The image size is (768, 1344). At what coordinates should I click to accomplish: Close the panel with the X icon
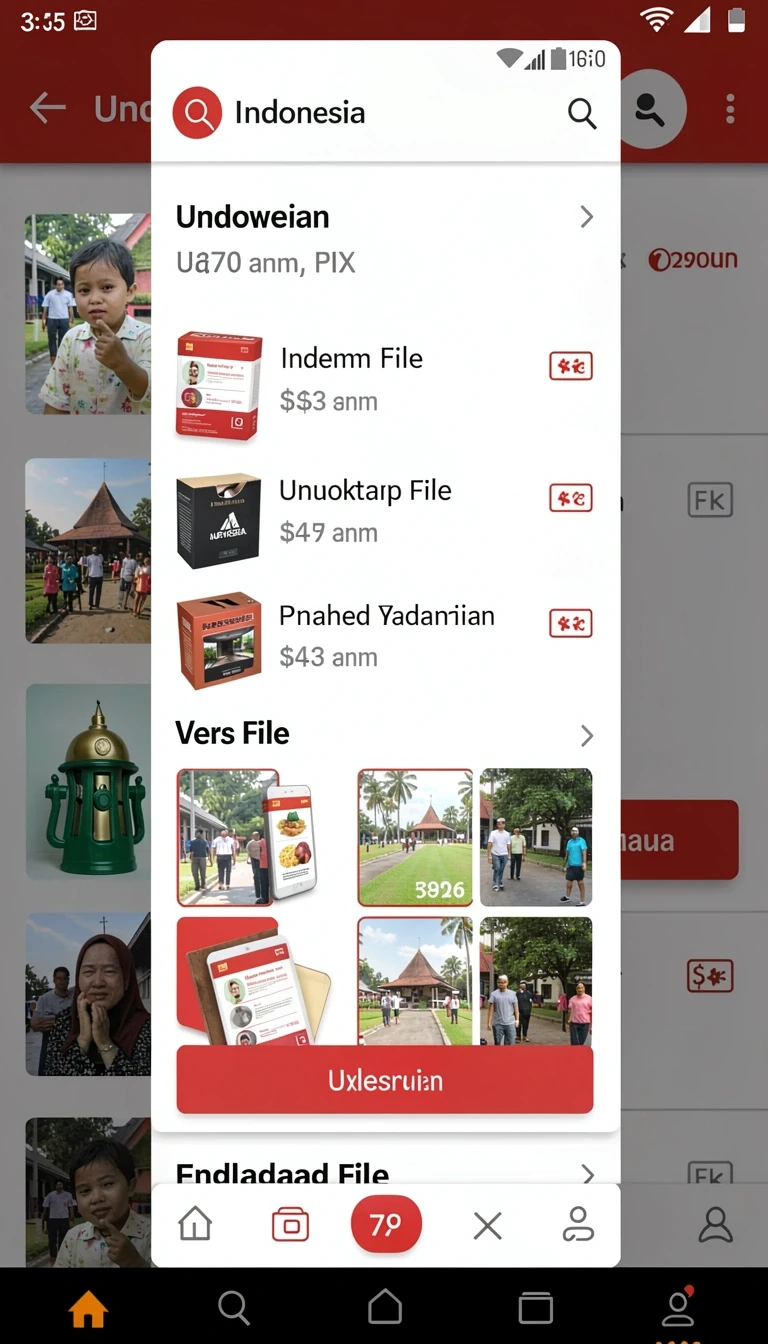click(x=487, y=1225)
